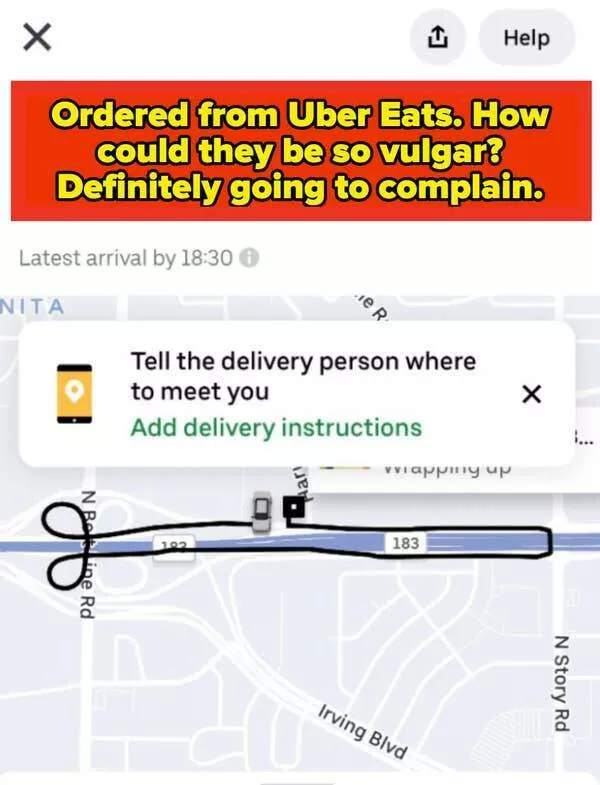Image resolution: width=600 pixels, height=785 pixels.
Task: Tap Add delivery instructions
Action: coord(276,428)
